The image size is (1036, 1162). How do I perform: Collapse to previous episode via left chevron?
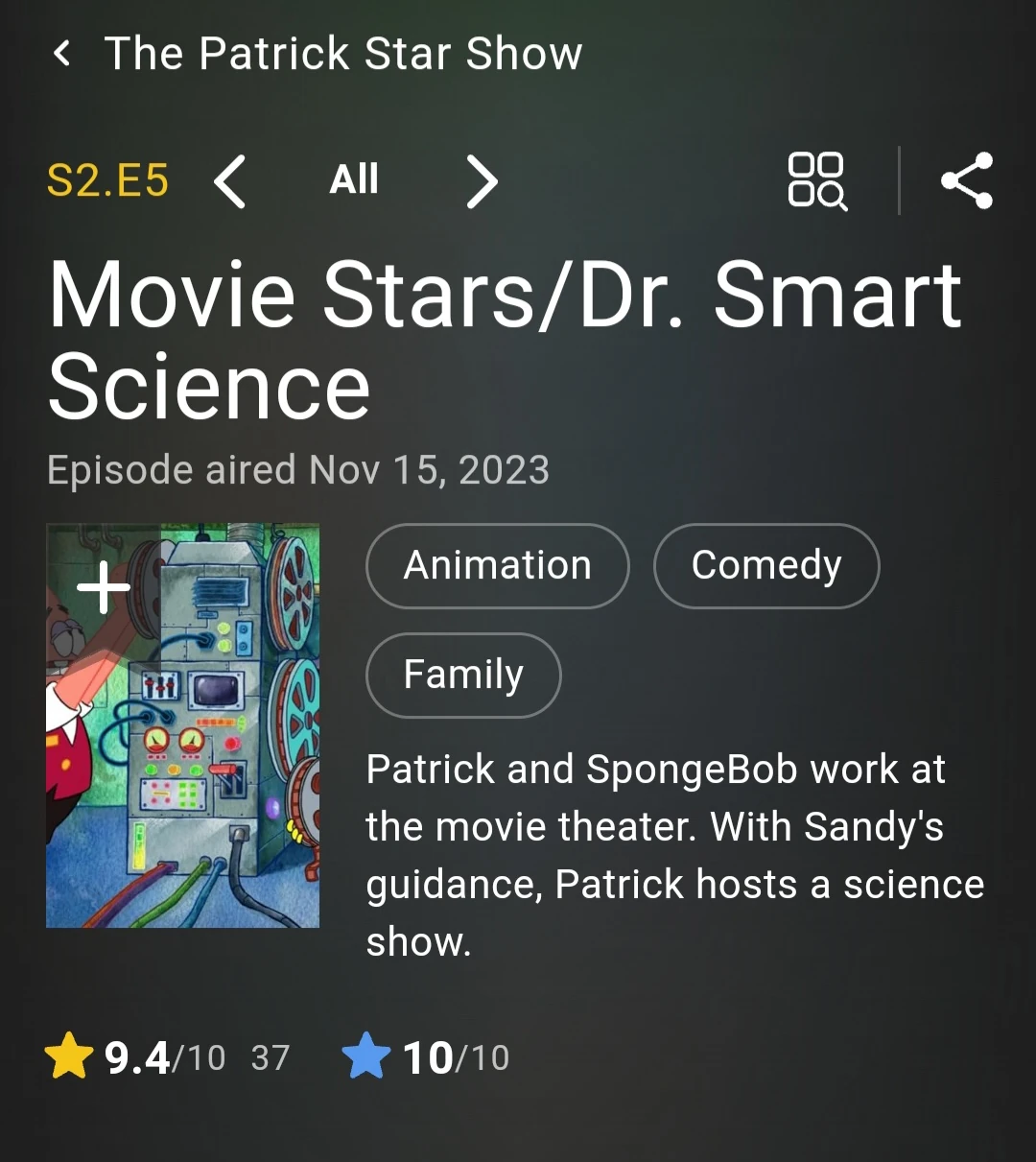(x=230, y=181)
